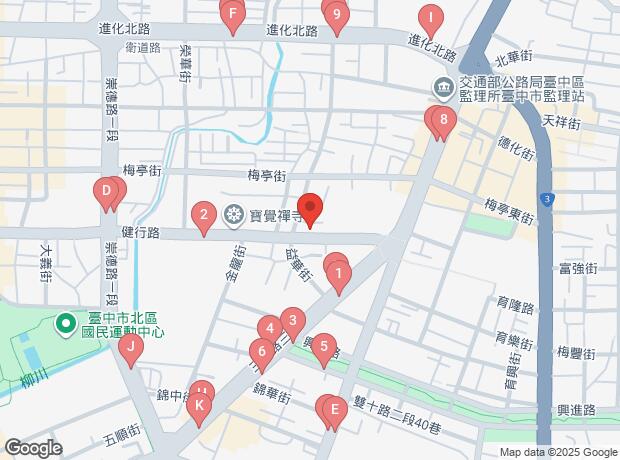Tap map pin number 8
The image size is (620, 460).
442,120
